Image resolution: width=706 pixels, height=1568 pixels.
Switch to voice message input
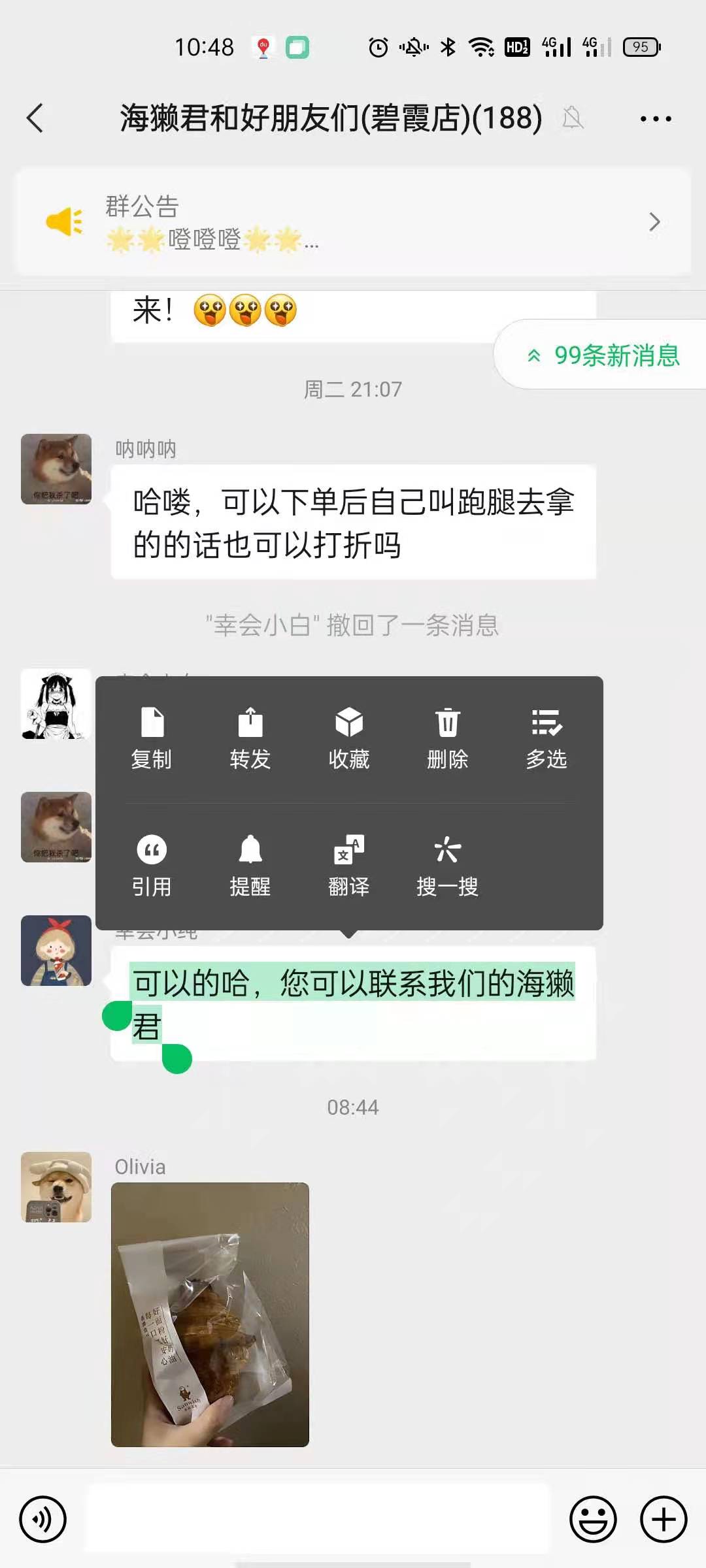pyautogui.click(x=43, y=1519)
